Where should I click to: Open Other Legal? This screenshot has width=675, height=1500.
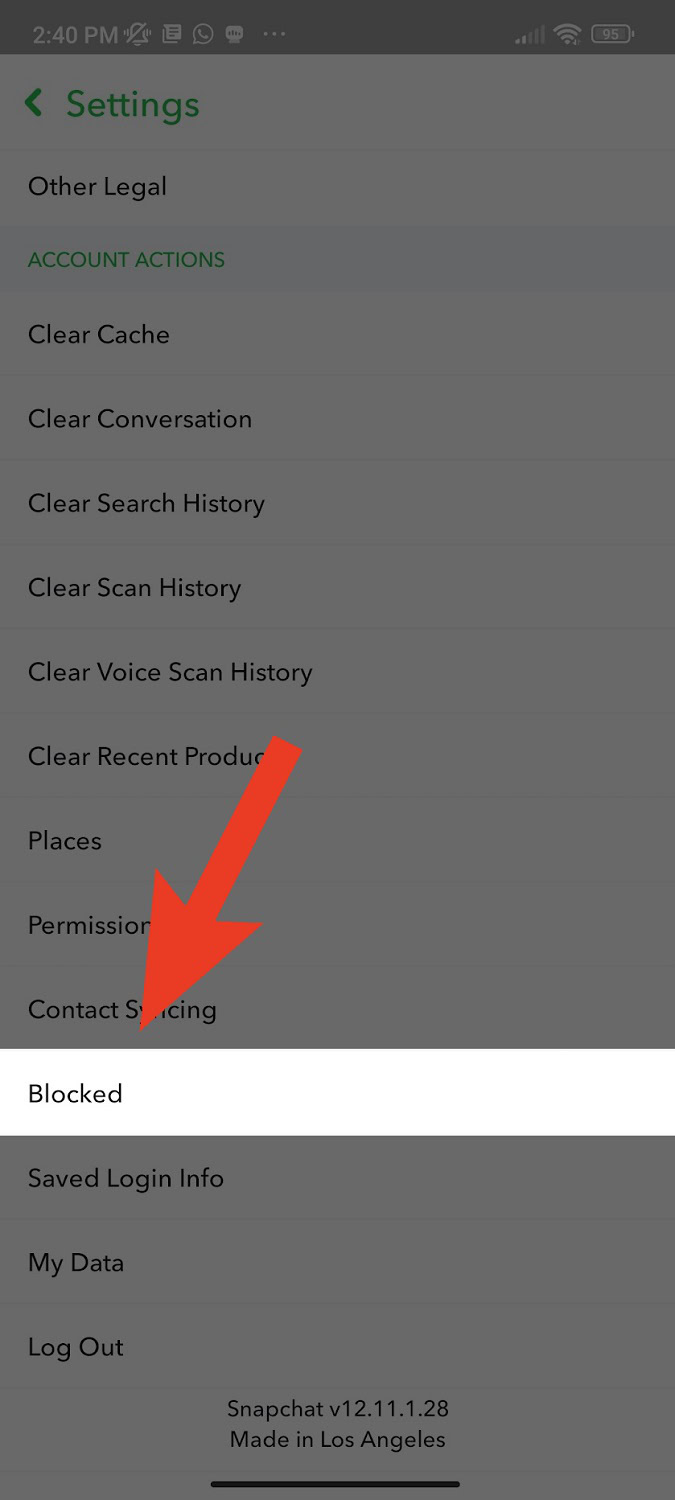click(98, 187)
